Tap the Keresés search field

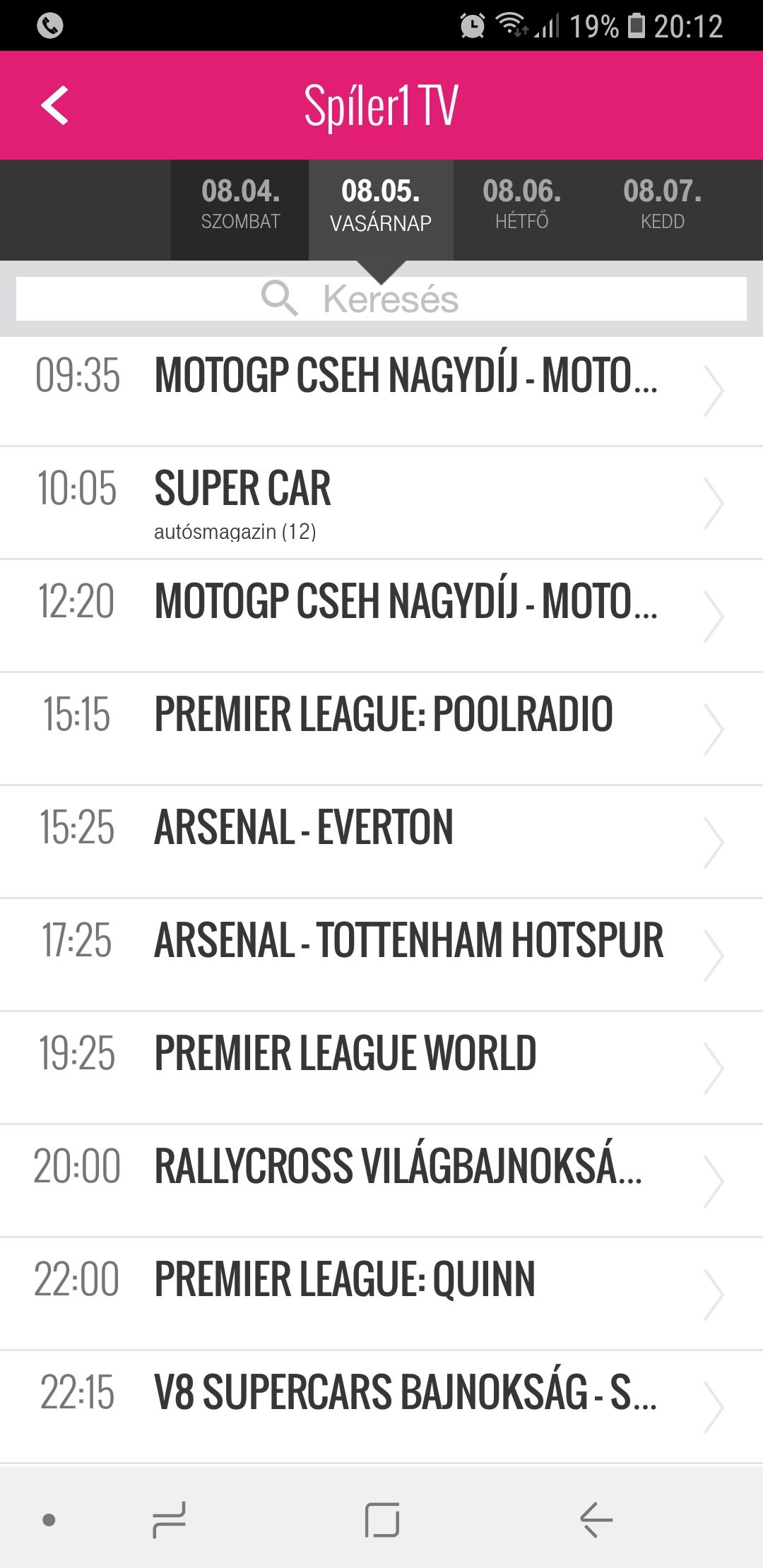point(381,299)
